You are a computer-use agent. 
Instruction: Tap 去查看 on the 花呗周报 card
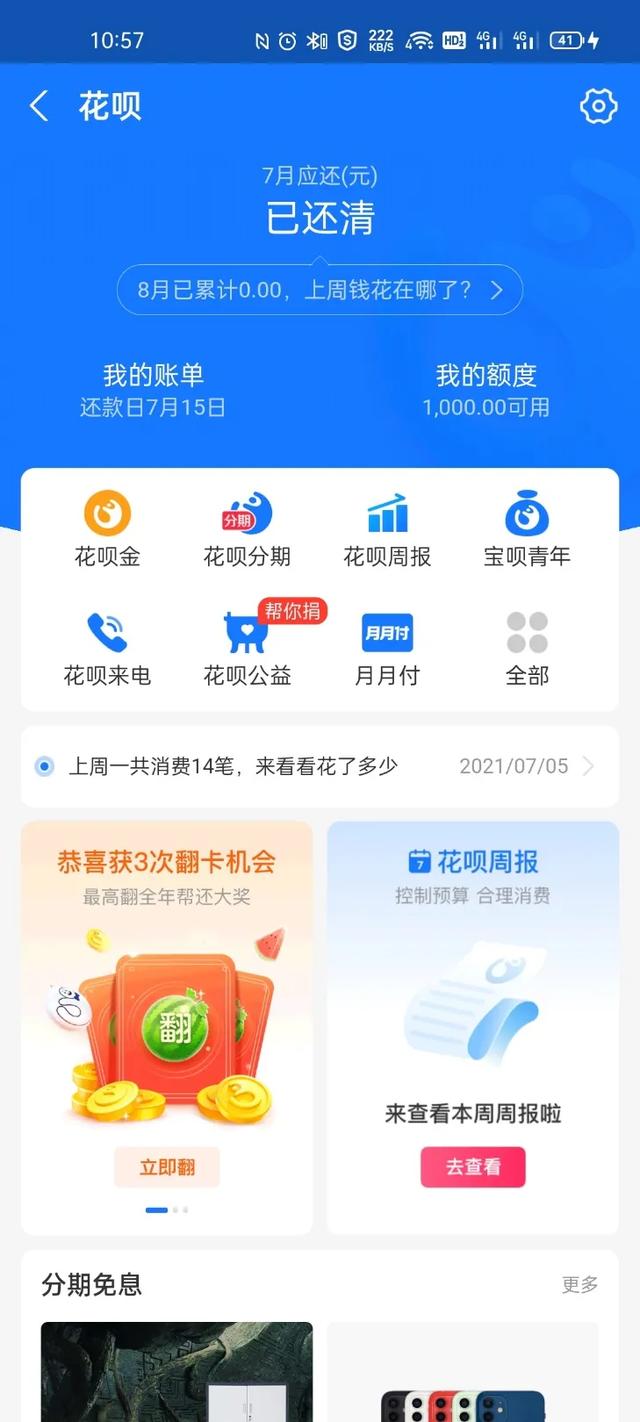473,1167
